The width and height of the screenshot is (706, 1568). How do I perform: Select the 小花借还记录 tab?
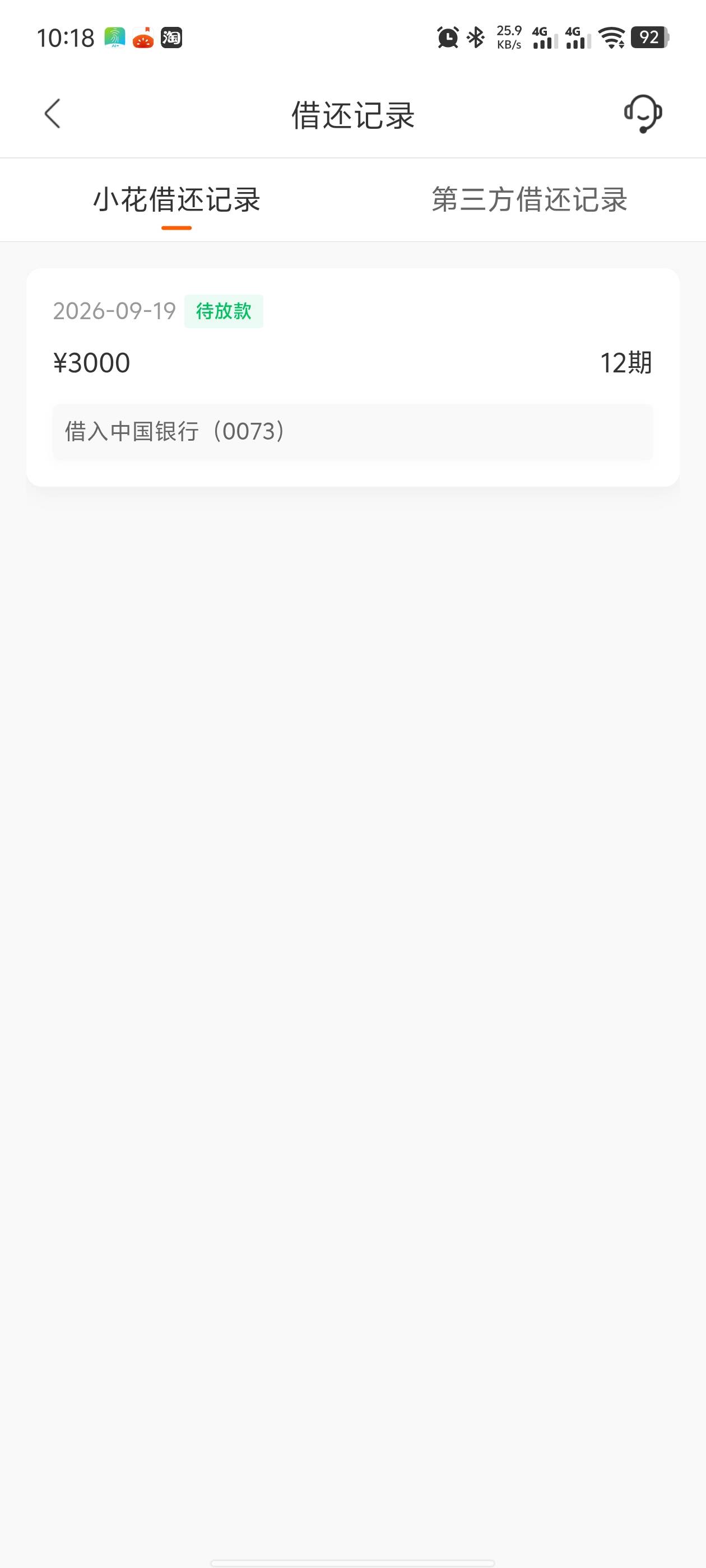176,200
